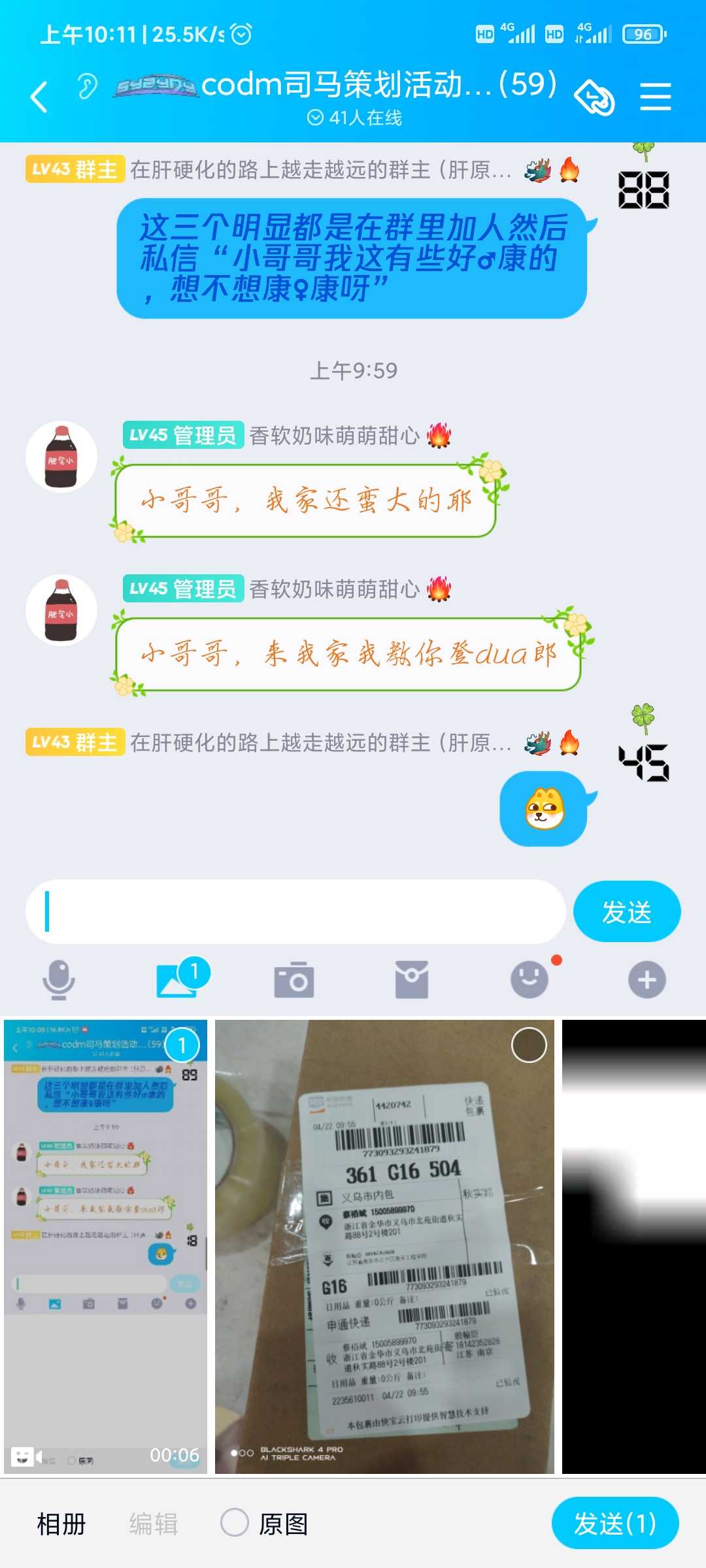This screenshot has height=1568, width=706.
Task: Open the emoji panel
Action: (x=529, y=979)
